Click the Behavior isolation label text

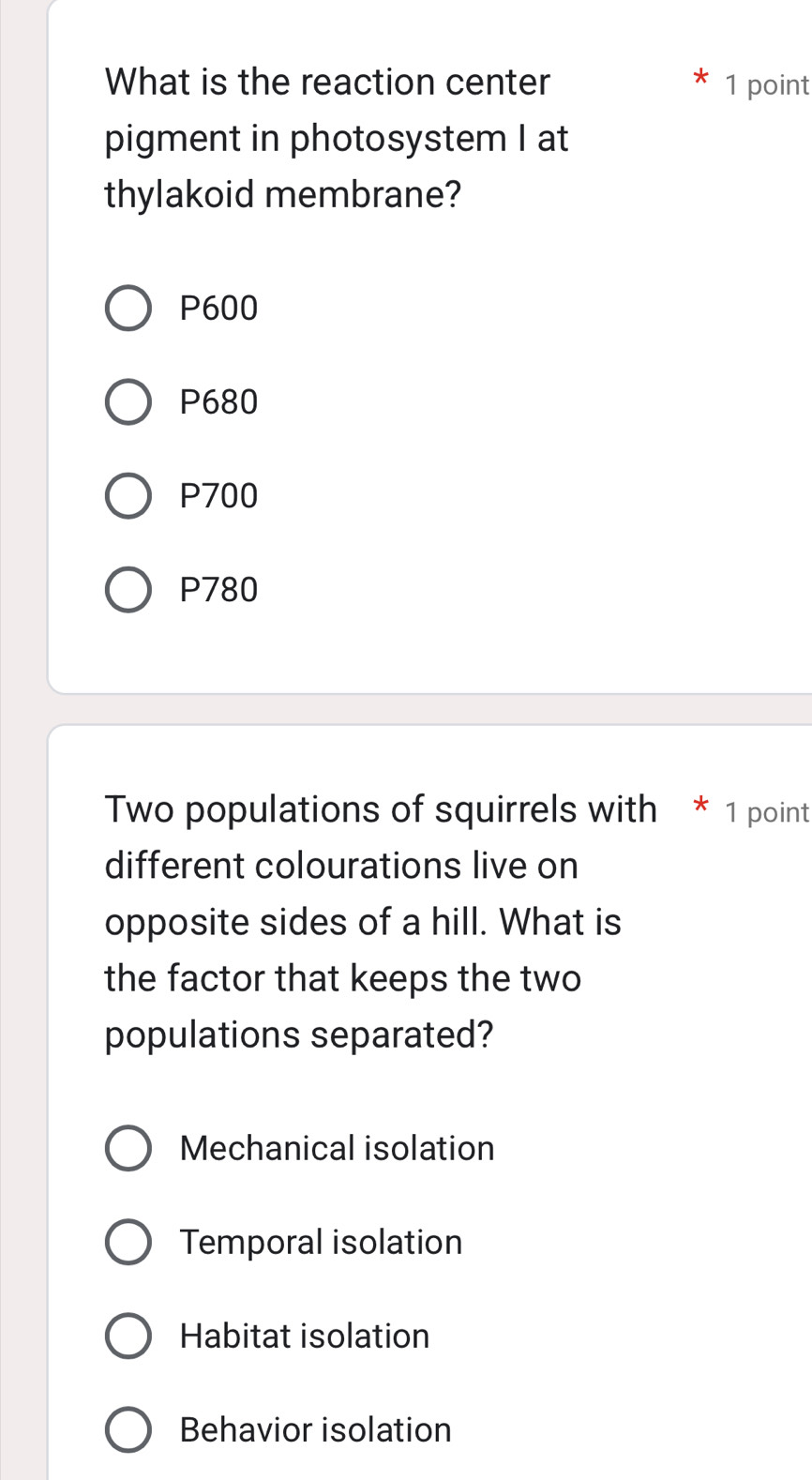(314, 1428)
